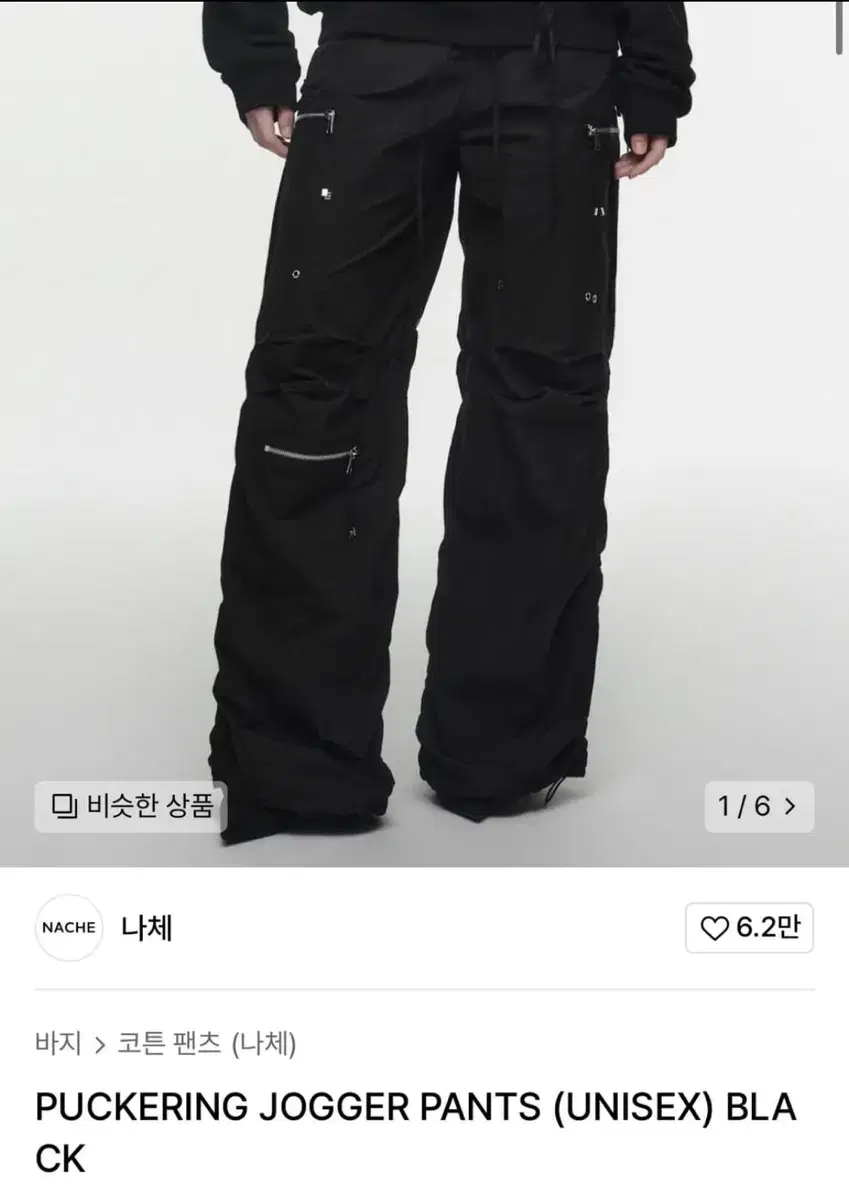849x1200 pixels.
Task: Click the black jogger pants product photo
Action: (424, 420)
